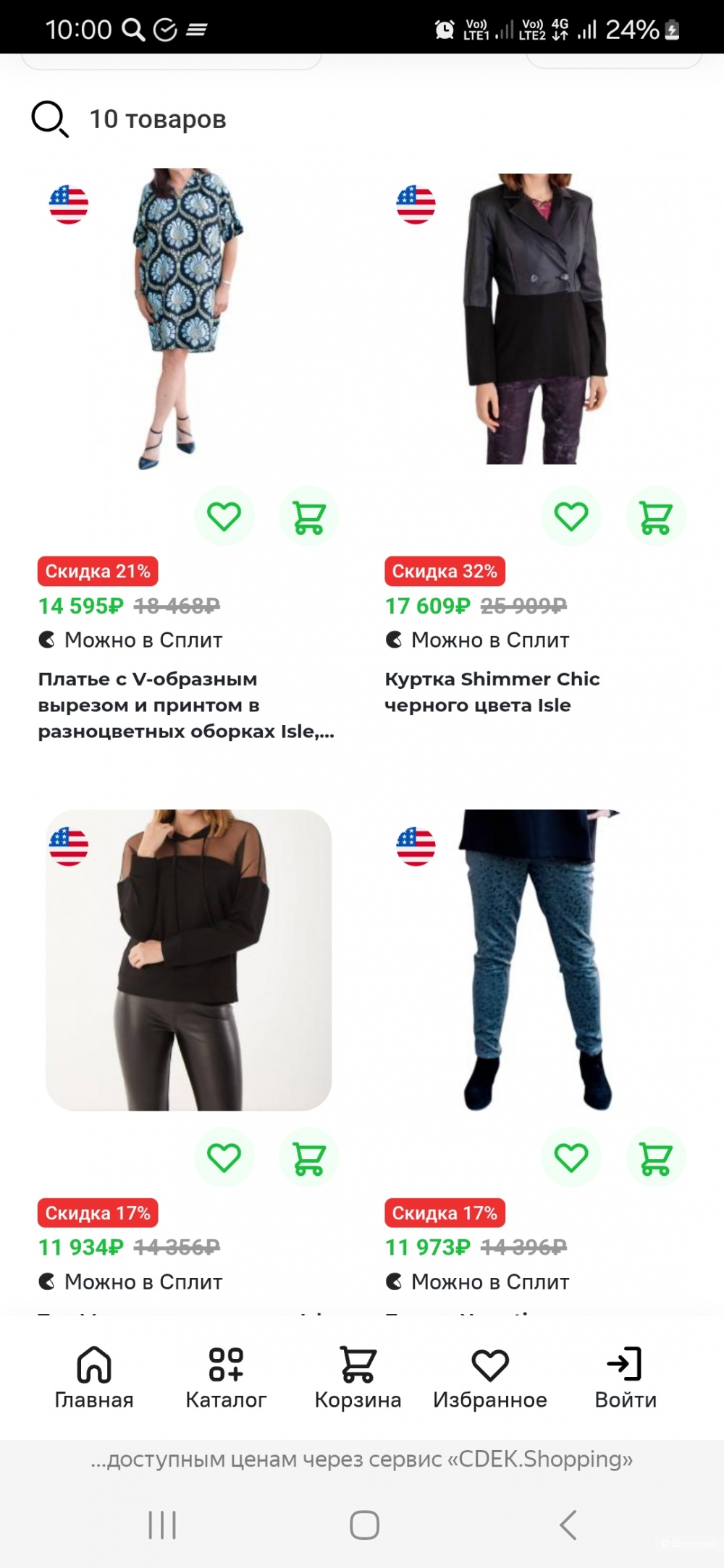Add the 14 595₽ dress to cart
The height and width of the screenshot is (1568, 724).
tap(309, 517)
